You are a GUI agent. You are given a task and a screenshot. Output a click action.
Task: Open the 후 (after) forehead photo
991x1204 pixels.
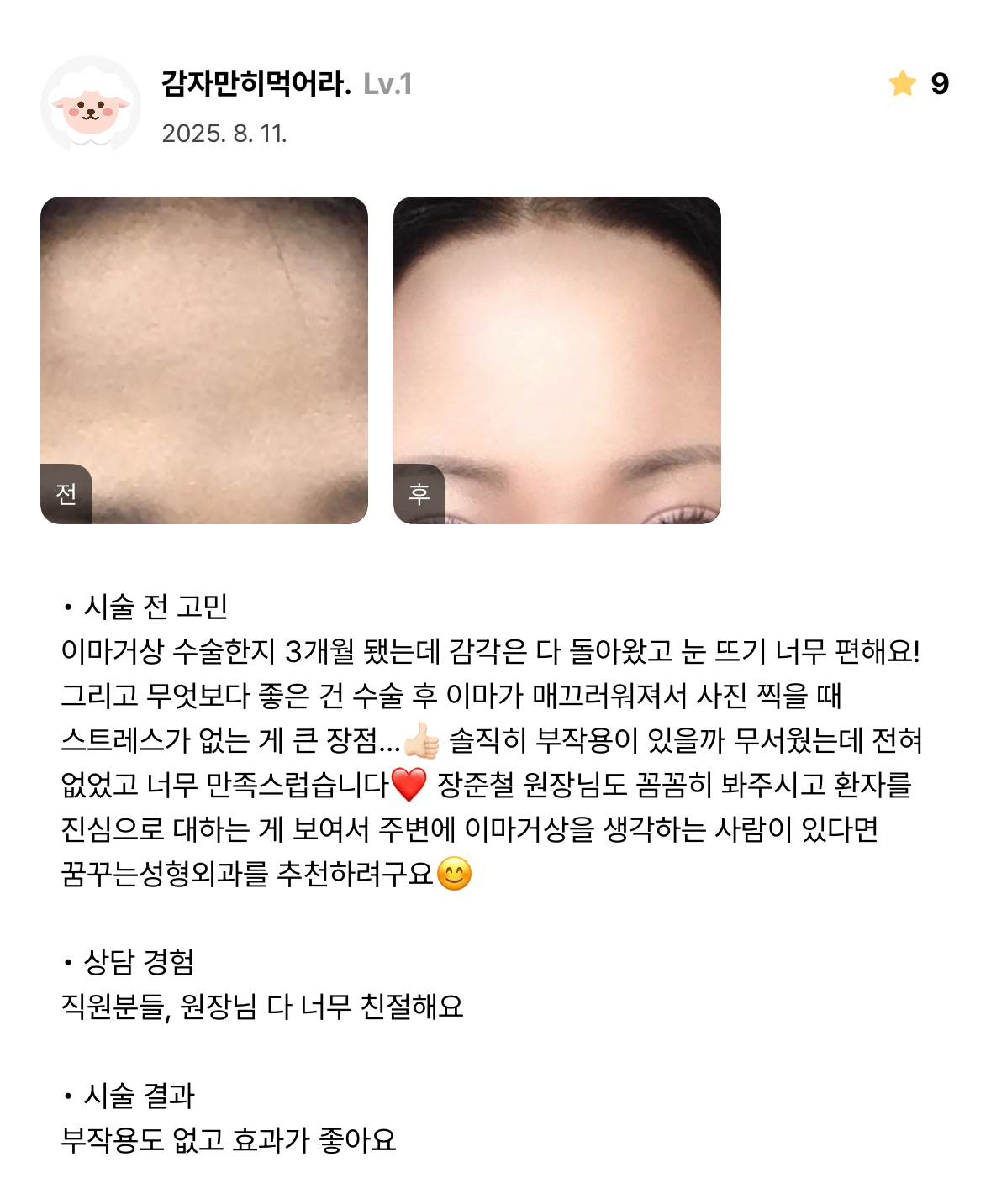(x=556, y=360)
